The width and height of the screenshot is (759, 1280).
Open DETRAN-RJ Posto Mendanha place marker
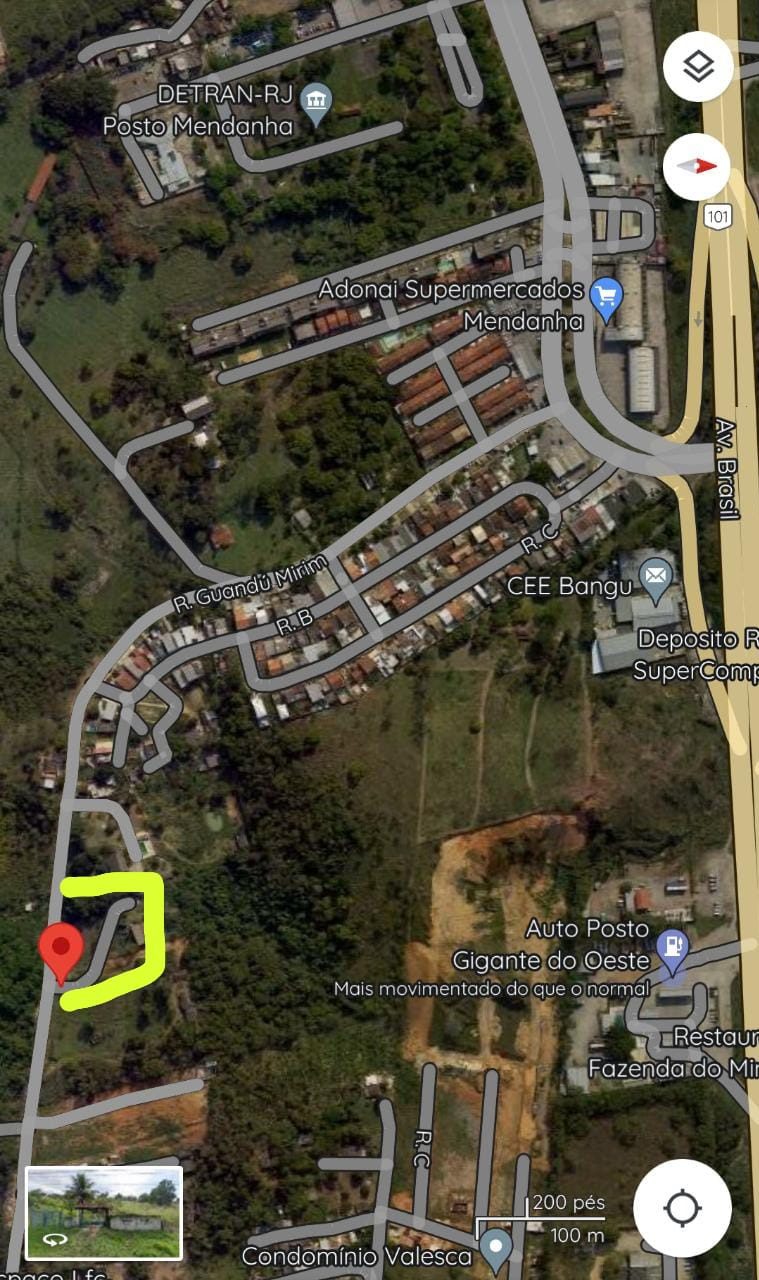coord(317,101)
